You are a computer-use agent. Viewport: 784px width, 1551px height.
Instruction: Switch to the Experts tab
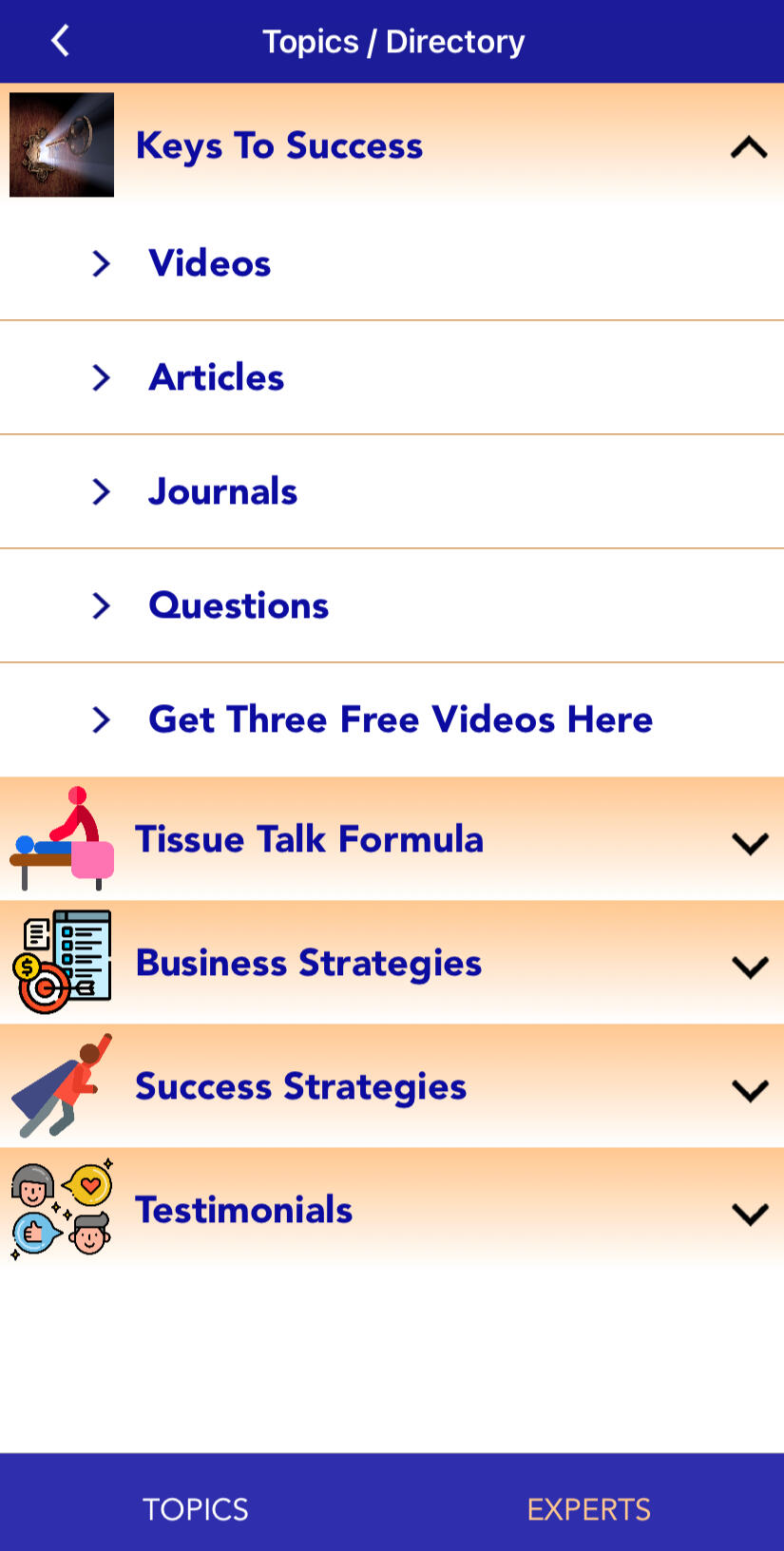coord(588,1508)
